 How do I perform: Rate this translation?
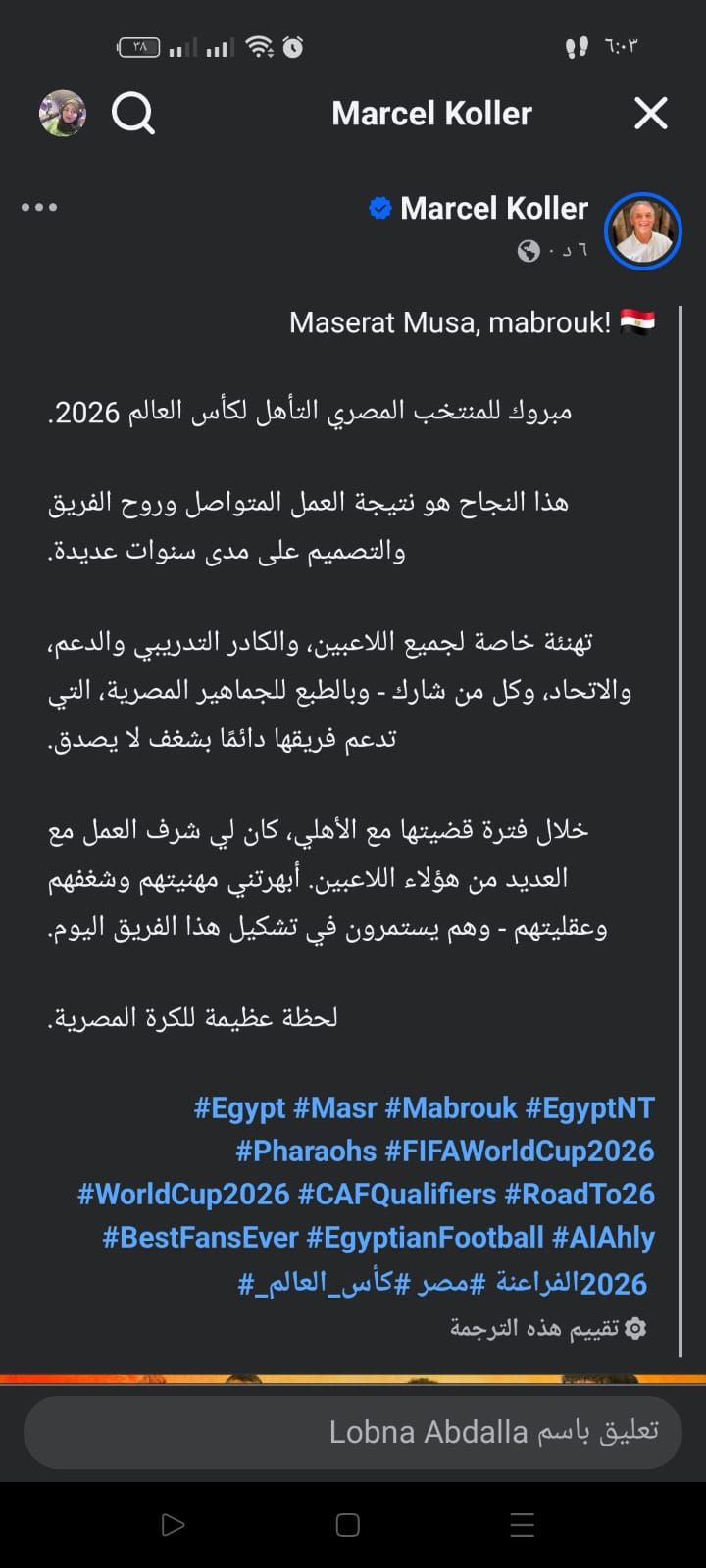click(547, 1329)
